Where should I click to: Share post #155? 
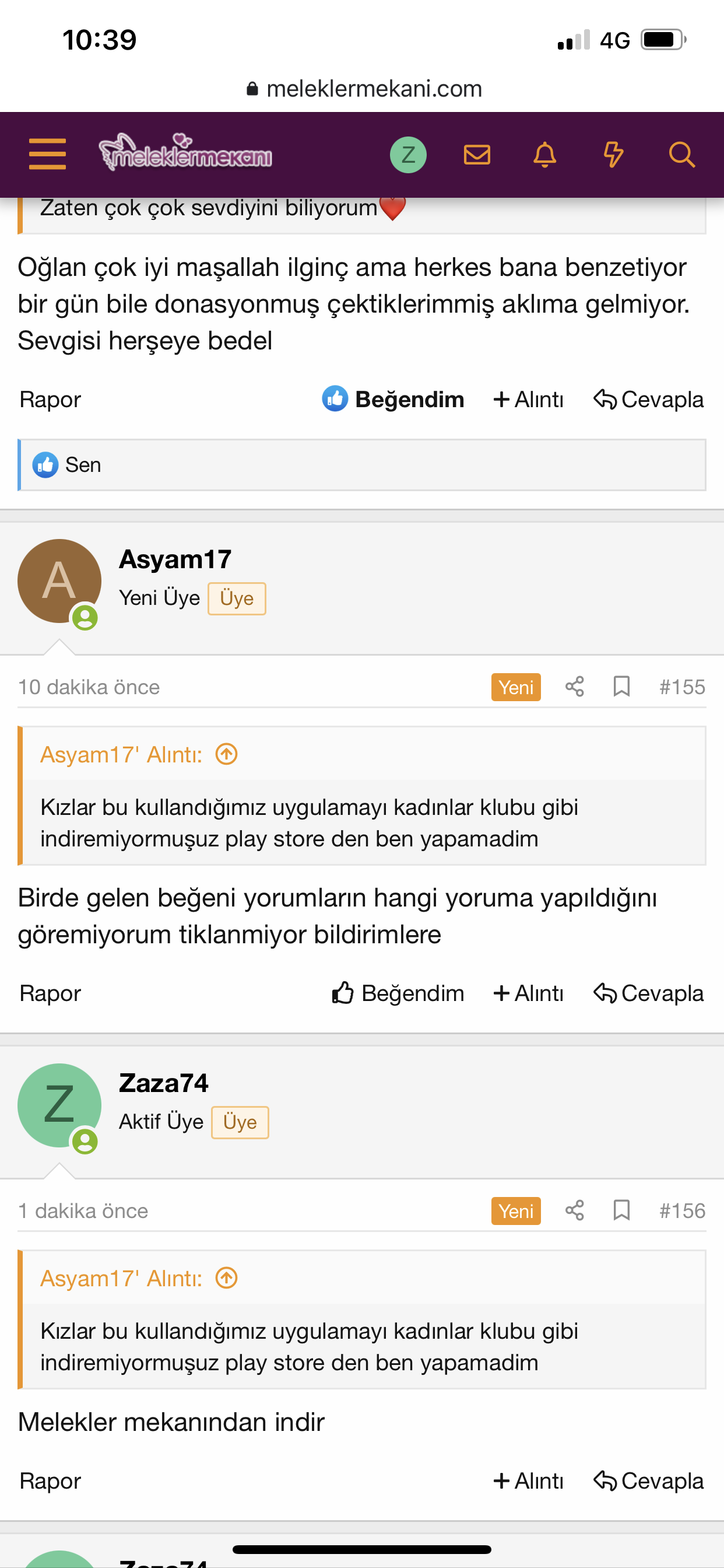pos(574,687)
